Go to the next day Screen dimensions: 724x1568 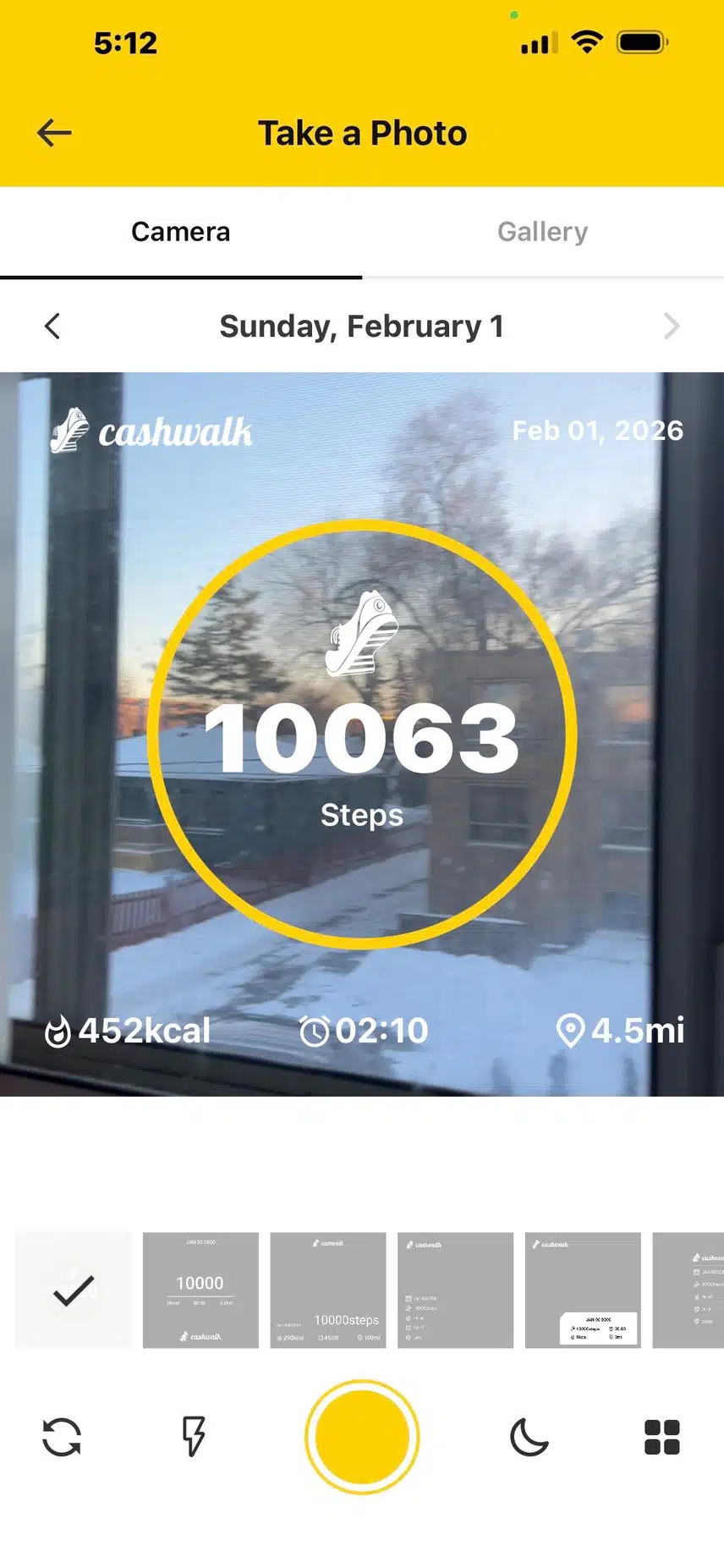[671, 326]
